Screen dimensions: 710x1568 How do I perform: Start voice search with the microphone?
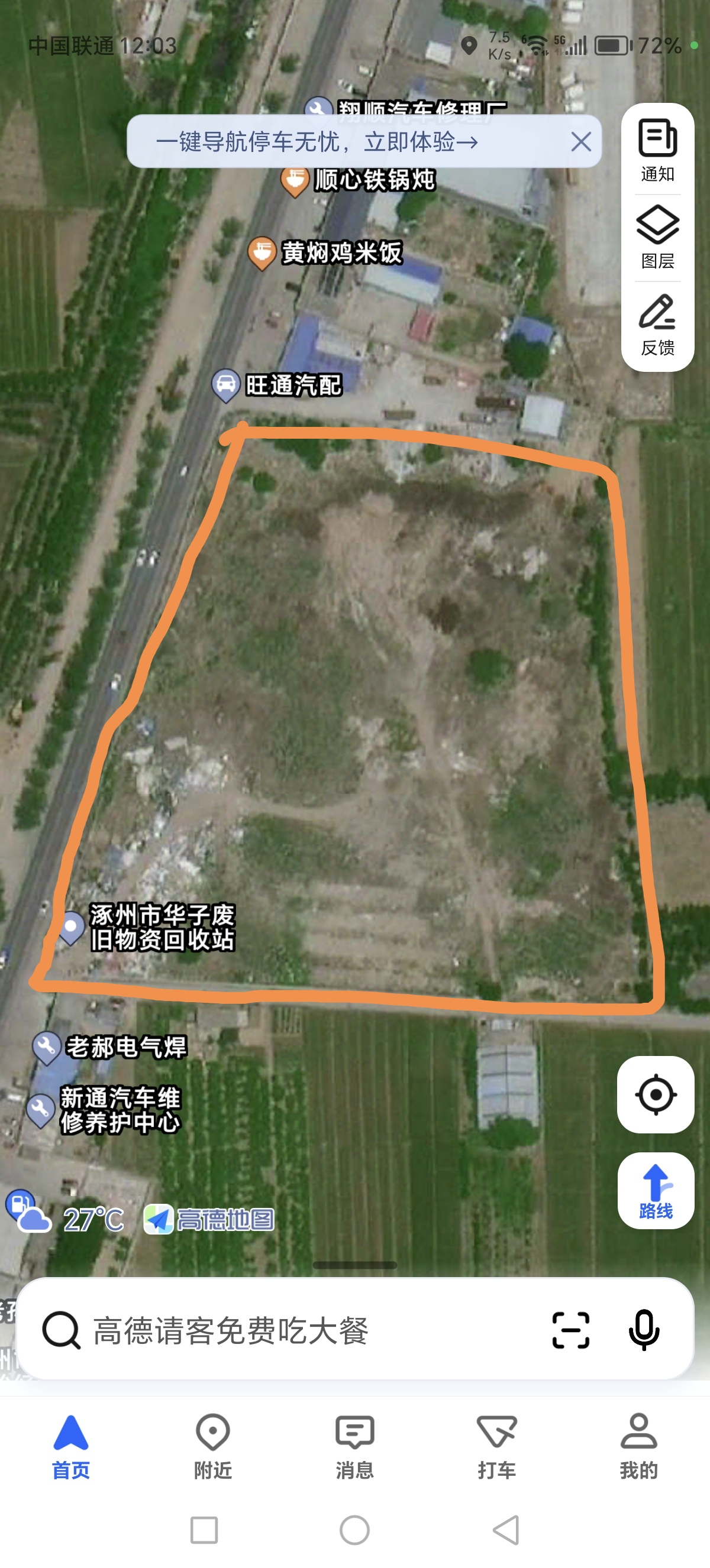click(644, 1330)
